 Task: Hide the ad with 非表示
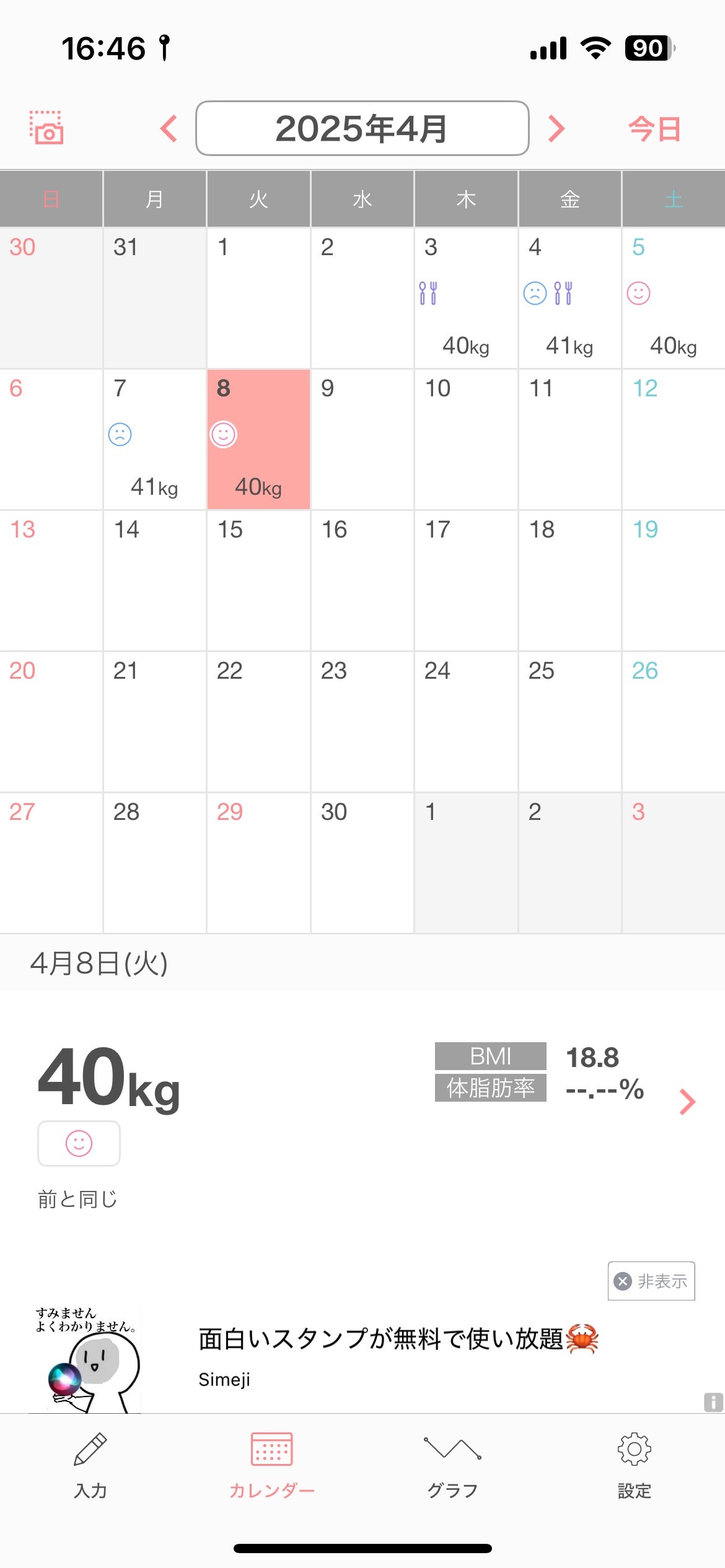tap(651, 1281)
